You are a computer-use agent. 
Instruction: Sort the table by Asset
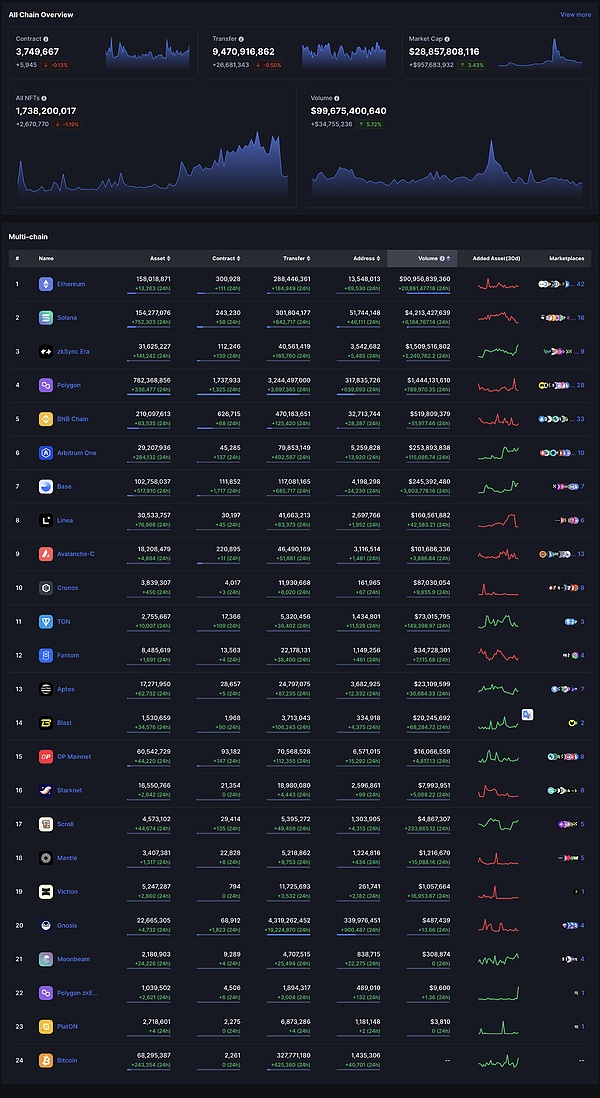point(159,258)
